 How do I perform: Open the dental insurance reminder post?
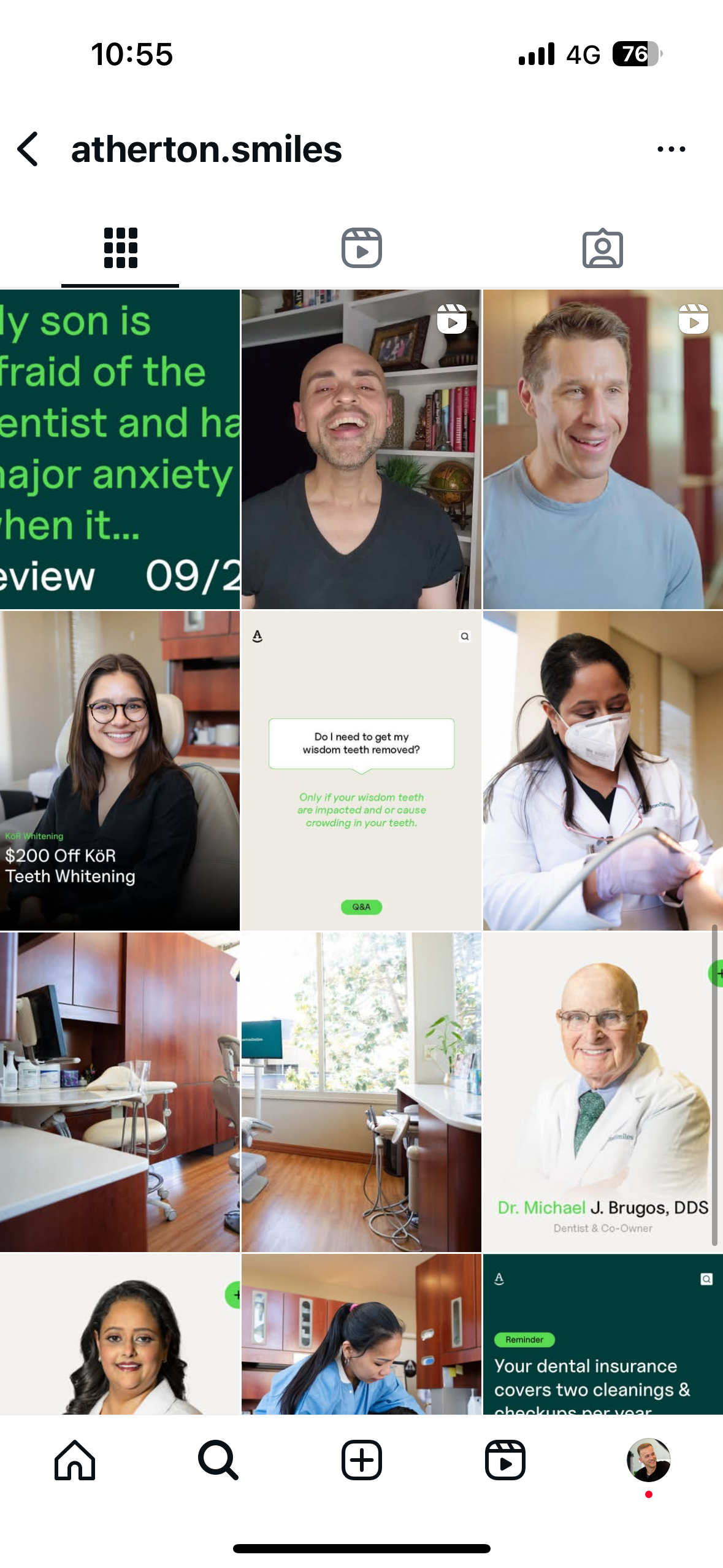603,1334
